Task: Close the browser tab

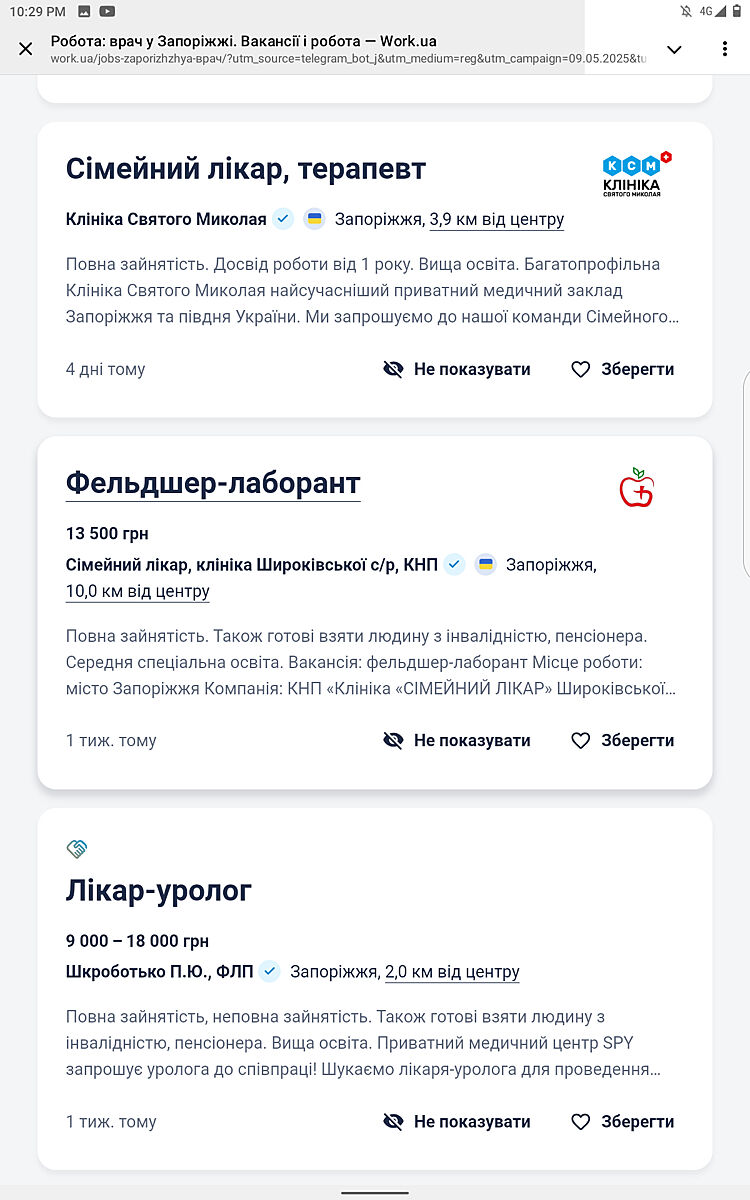Action: (x=26, y=49)
